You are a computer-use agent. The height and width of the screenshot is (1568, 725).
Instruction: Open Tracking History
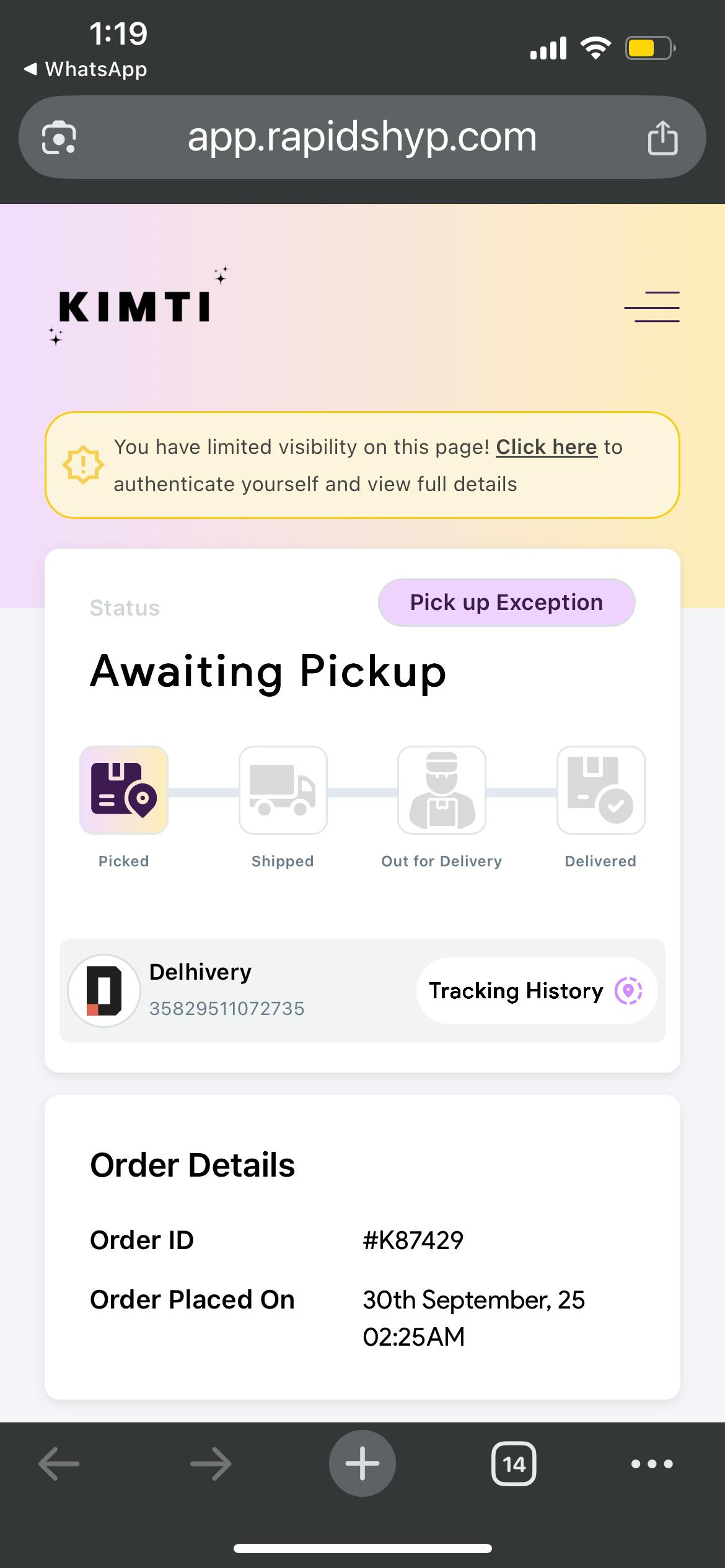pyautogui.click(x=536, y=991)
